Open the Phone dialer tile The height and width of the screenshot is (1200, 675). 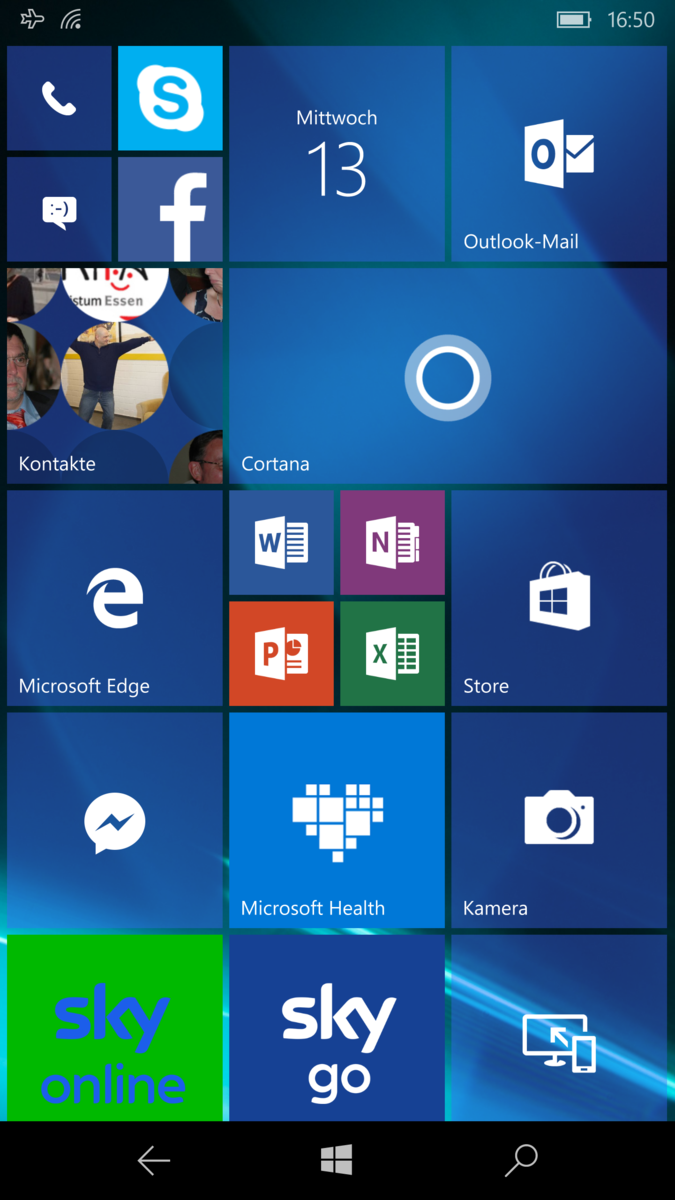point(59,98)
